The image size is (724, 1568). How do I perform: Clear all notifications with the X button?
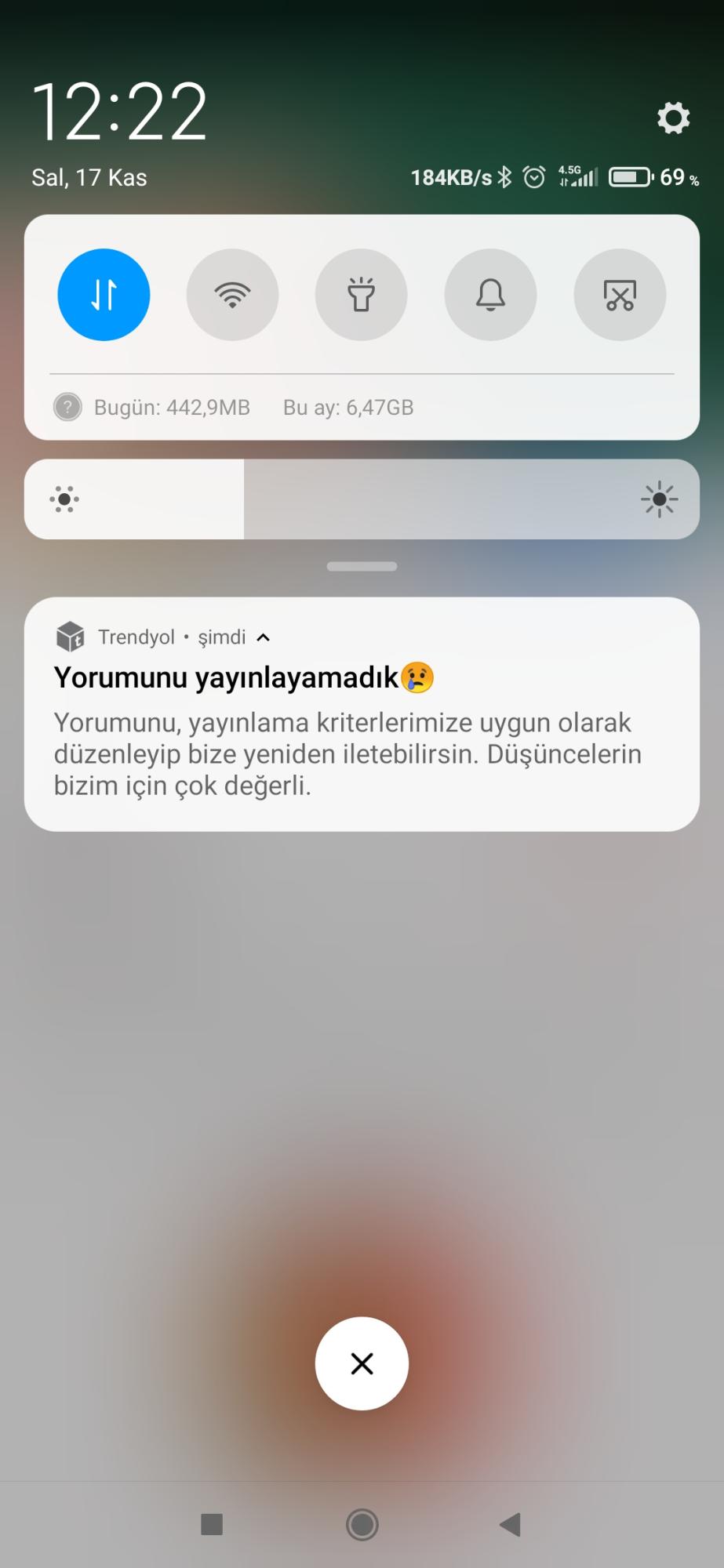click(362, 1363)
